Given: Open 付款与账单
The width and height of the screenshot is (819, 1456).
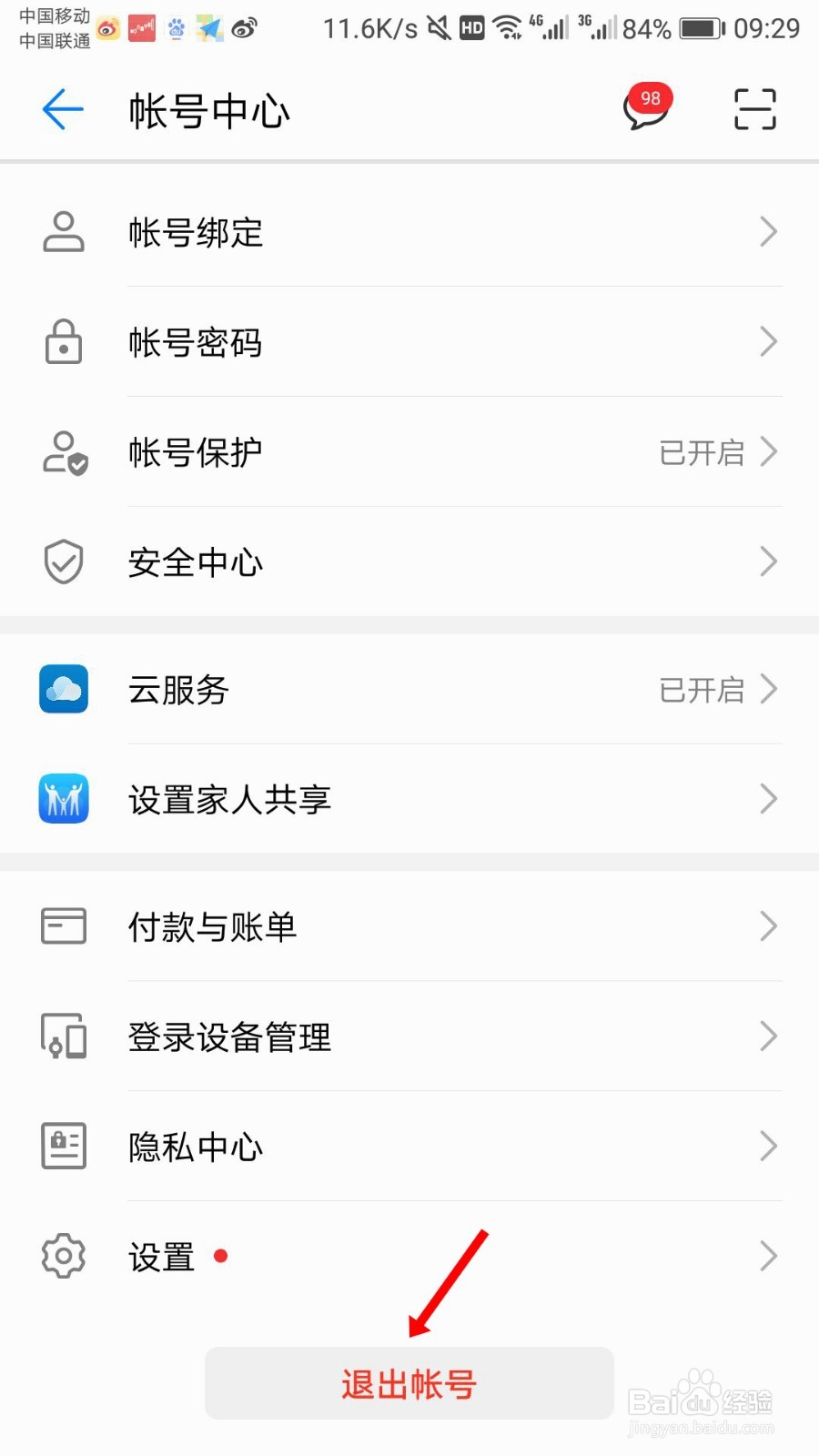Looking at the screenshot, I should click(409, 926).
